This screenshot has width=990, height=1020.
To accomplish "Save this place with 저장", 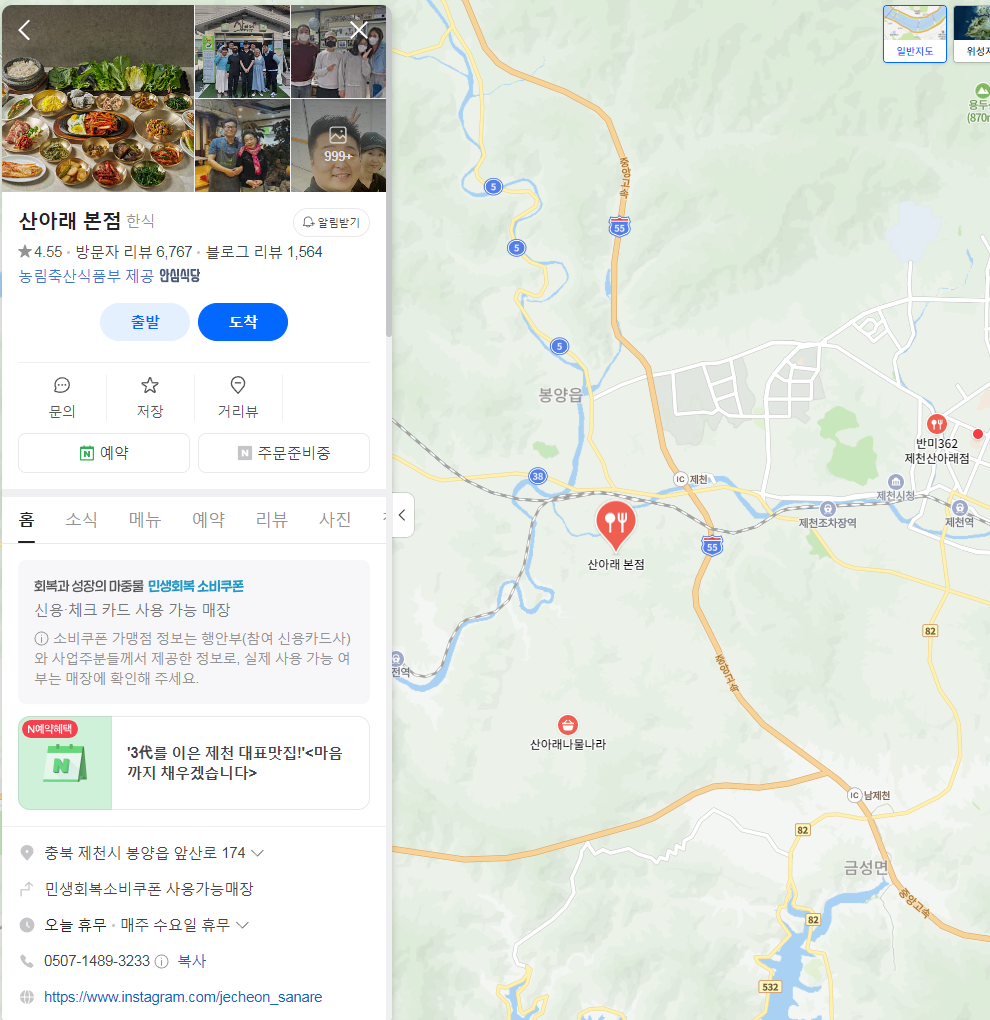I will click(150, 397).
